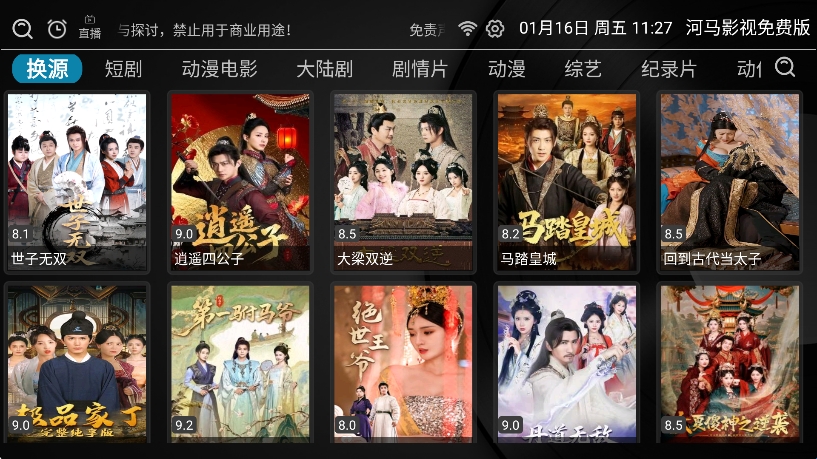Screen dimensions: 817x459
Task: Open the drama 世子无双
Action: click(77, 182)
